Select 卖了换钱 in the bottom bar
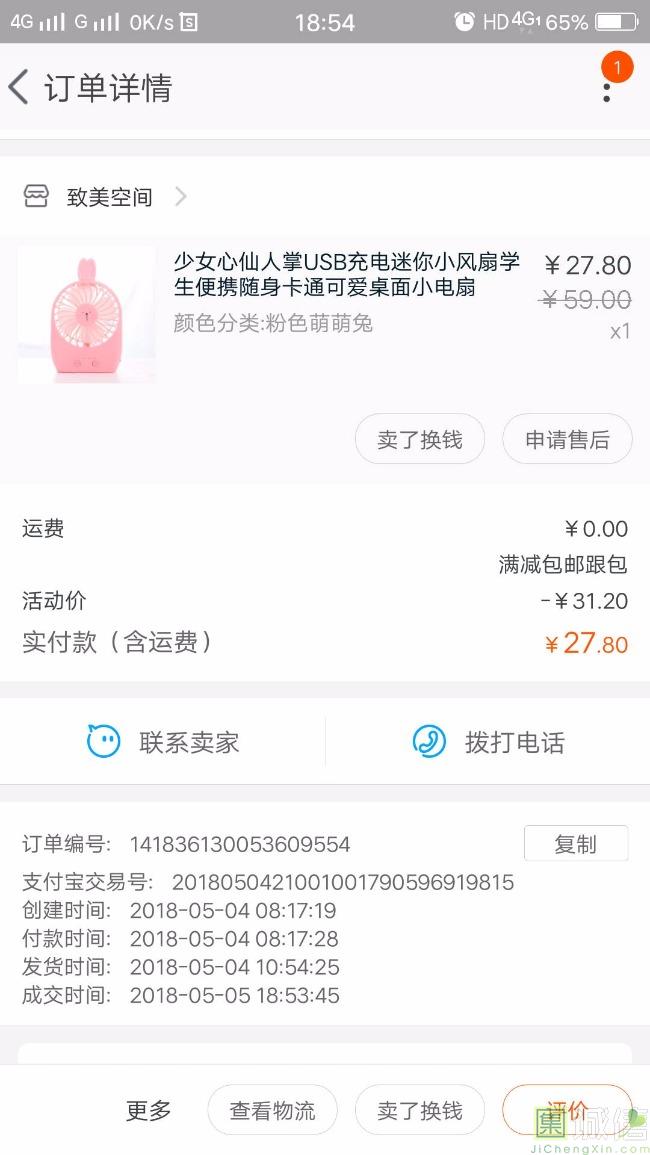This screenshot has width=650, height=1155. pyautogui.click(x=420, y=1110)
